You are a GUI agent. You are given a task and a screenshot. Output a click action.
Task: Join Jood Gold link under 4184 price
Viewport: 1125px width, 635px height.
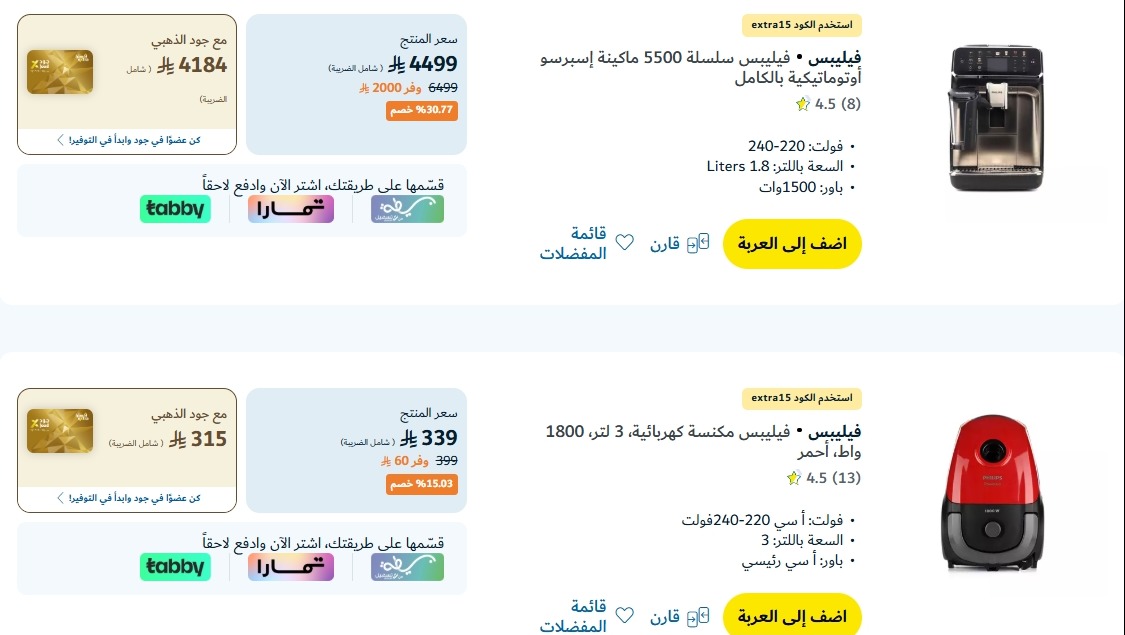tap(127, 140)
